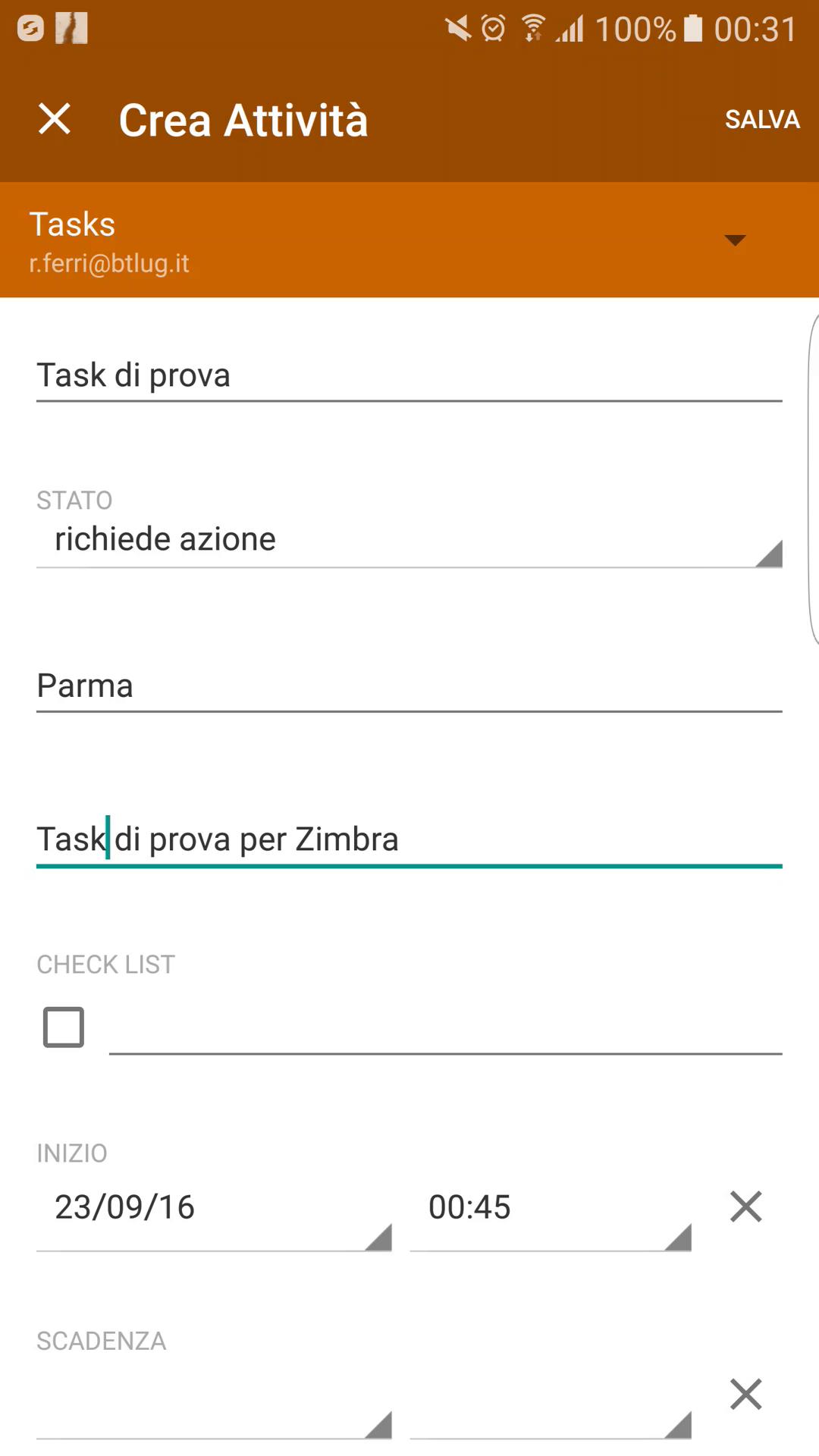Close the Crea Attività screen

coord(55,120)
